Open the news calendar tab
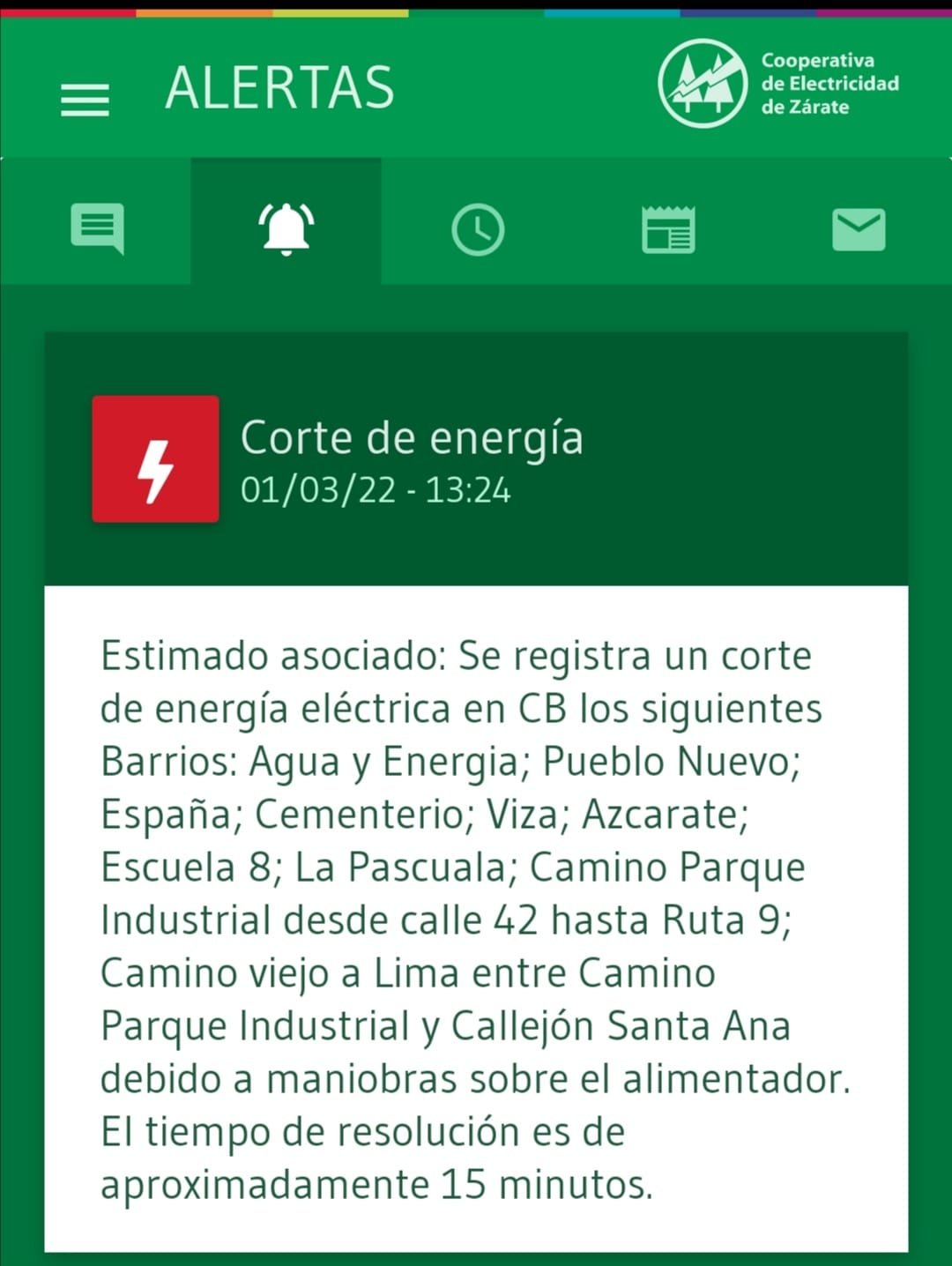The height and width of the screenshot is (1266, 952). click(x=668, y=229)
